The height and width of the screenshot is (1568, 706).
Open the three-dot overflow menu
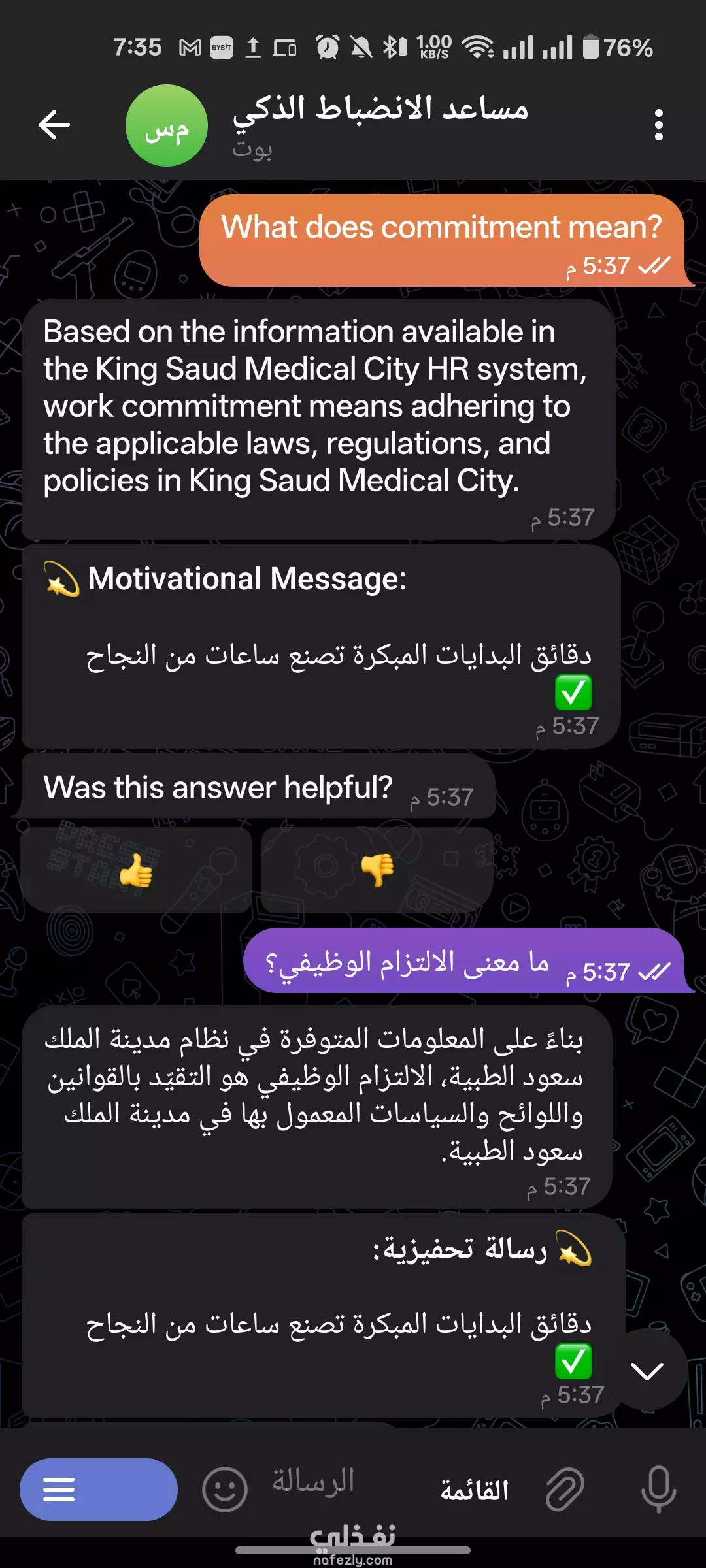[x=658, y=125]
